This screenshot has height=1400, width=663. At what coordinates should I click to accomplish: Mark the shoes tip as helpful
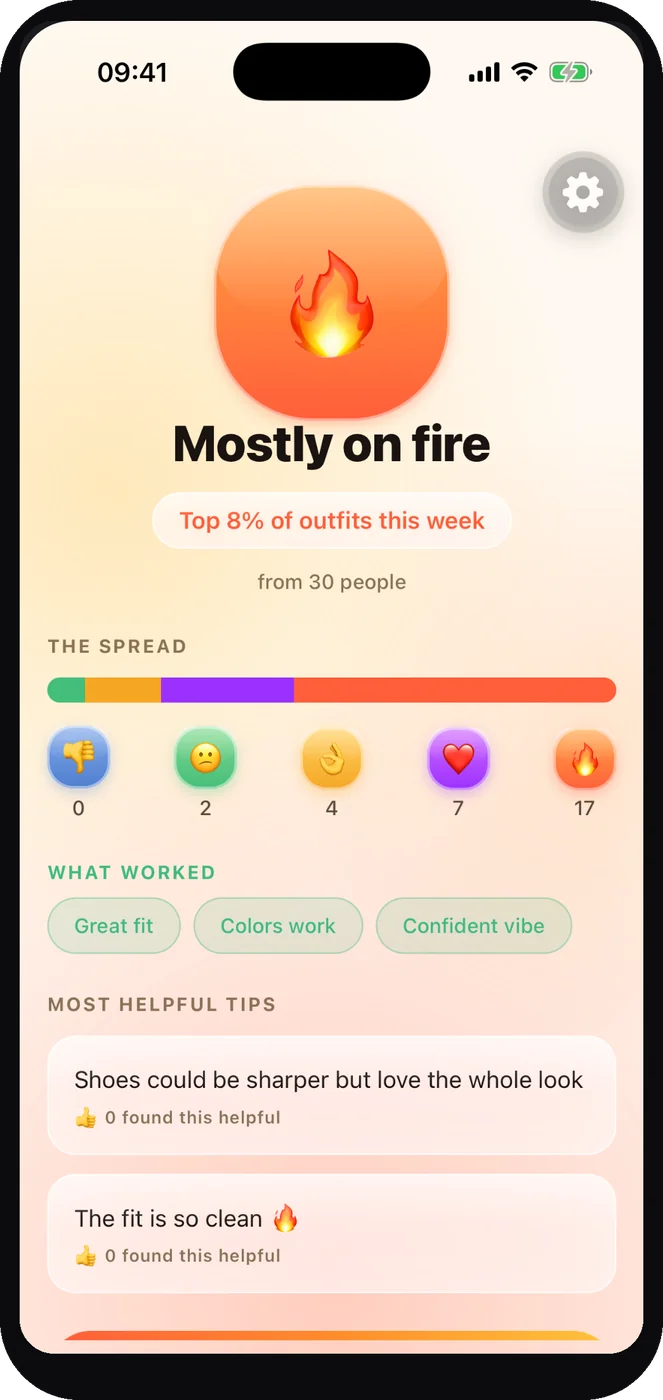178,1118
